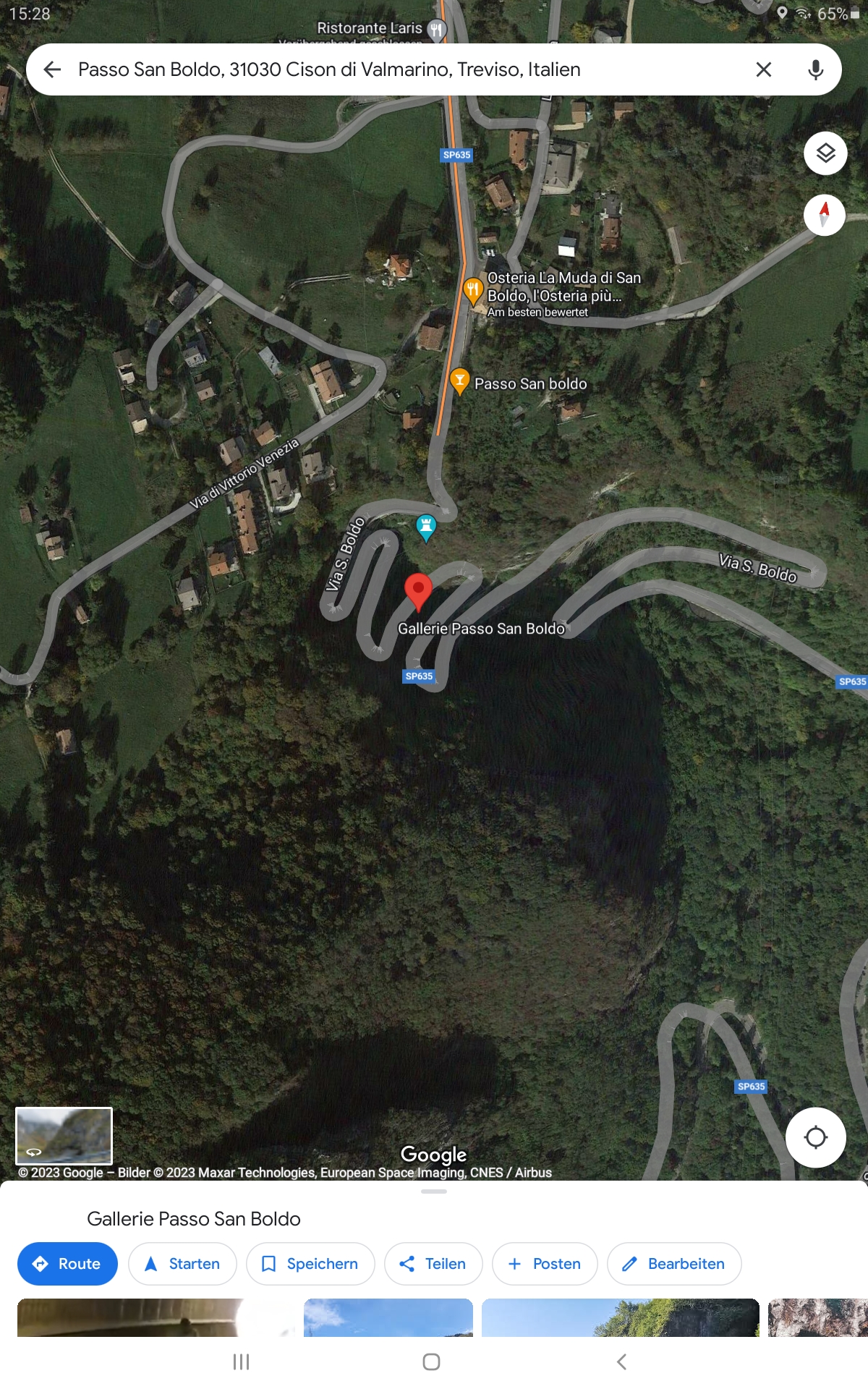Center the map on my location
This screenshot has height=1389, width=868.
click(x=815, y=1137)
